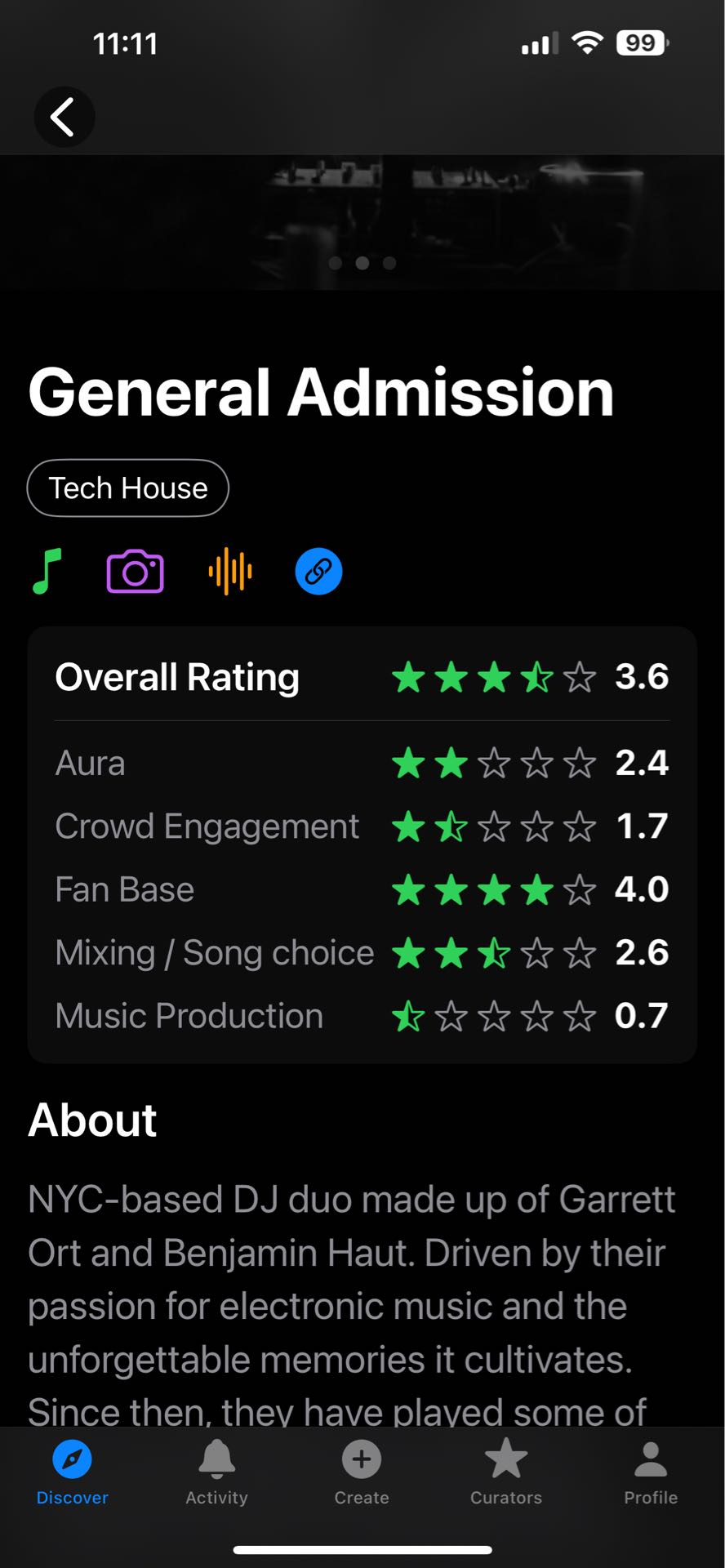Select the Tech House genre chip
This screenshot has width=725, height=1568.
pyautogui.click(x=128, y=488)
